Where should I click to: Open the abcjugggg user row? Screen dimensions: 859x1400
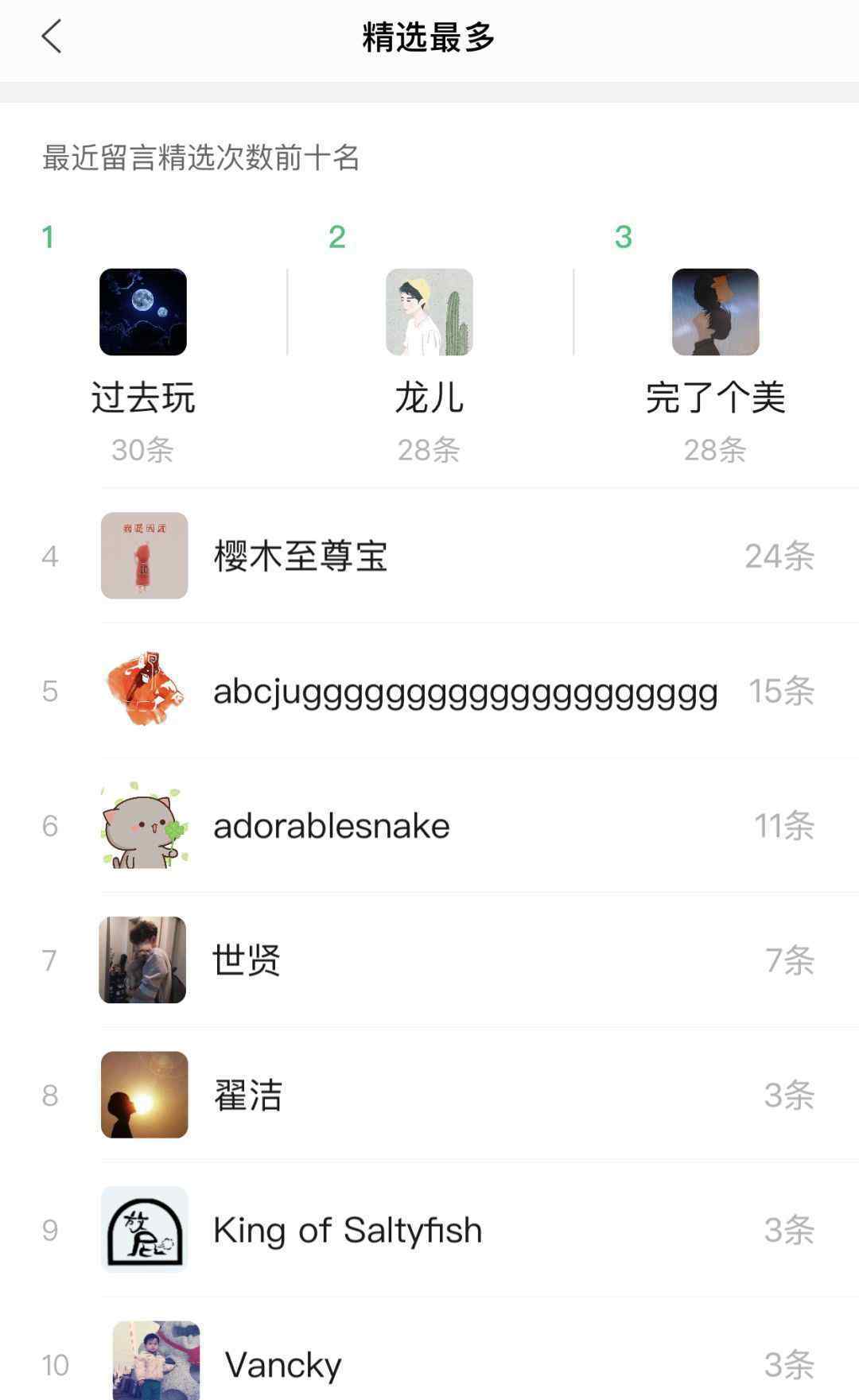429,691
